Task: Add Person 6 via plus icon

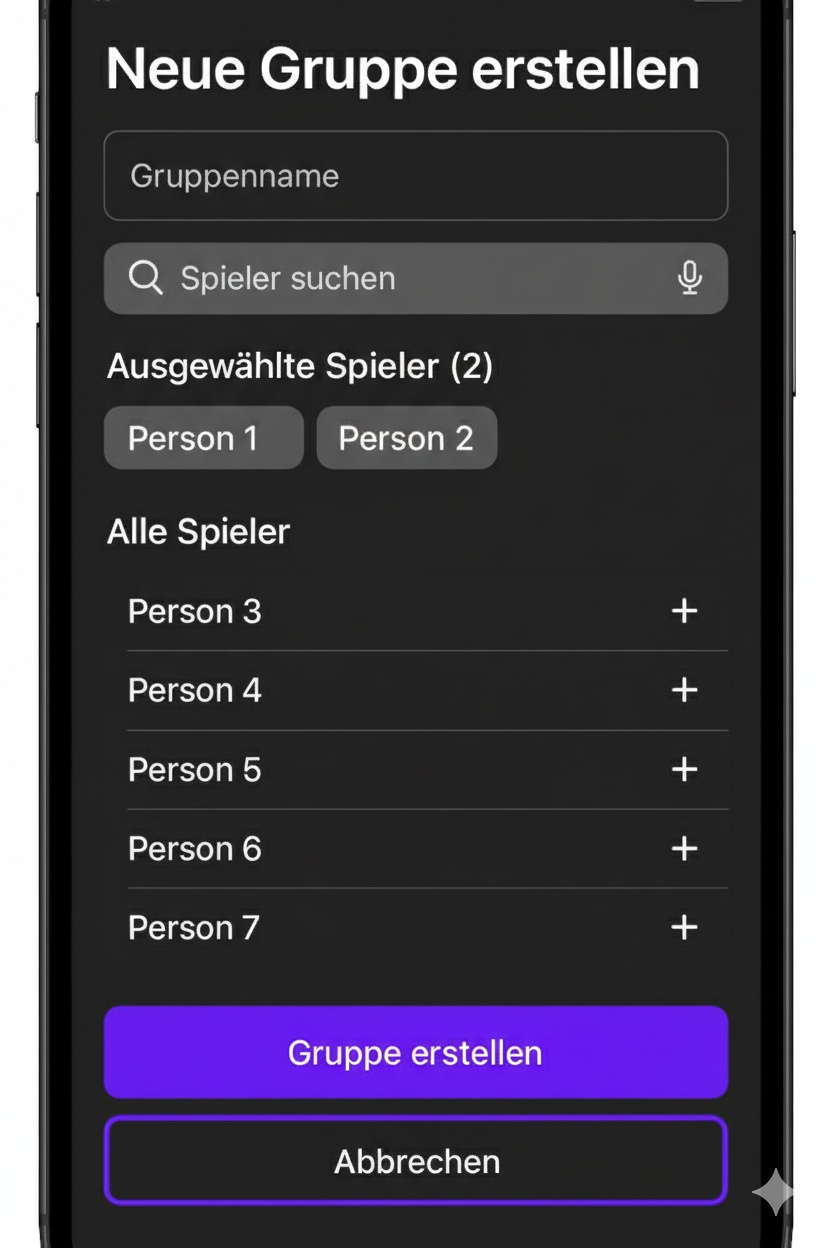Action: [x=684, y=848]
